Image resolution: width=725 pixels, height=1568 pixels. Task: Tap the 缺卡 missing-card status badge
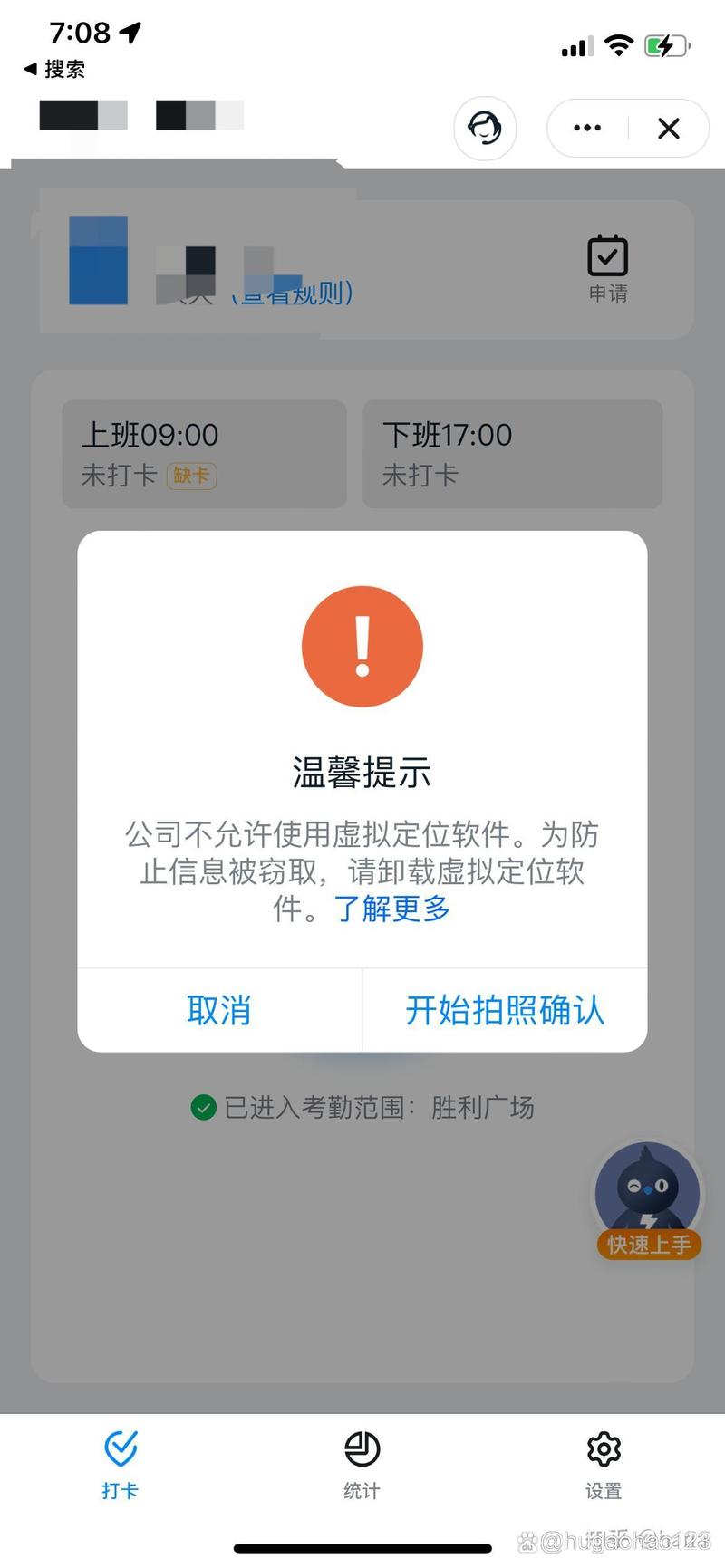tap(191, 475)
